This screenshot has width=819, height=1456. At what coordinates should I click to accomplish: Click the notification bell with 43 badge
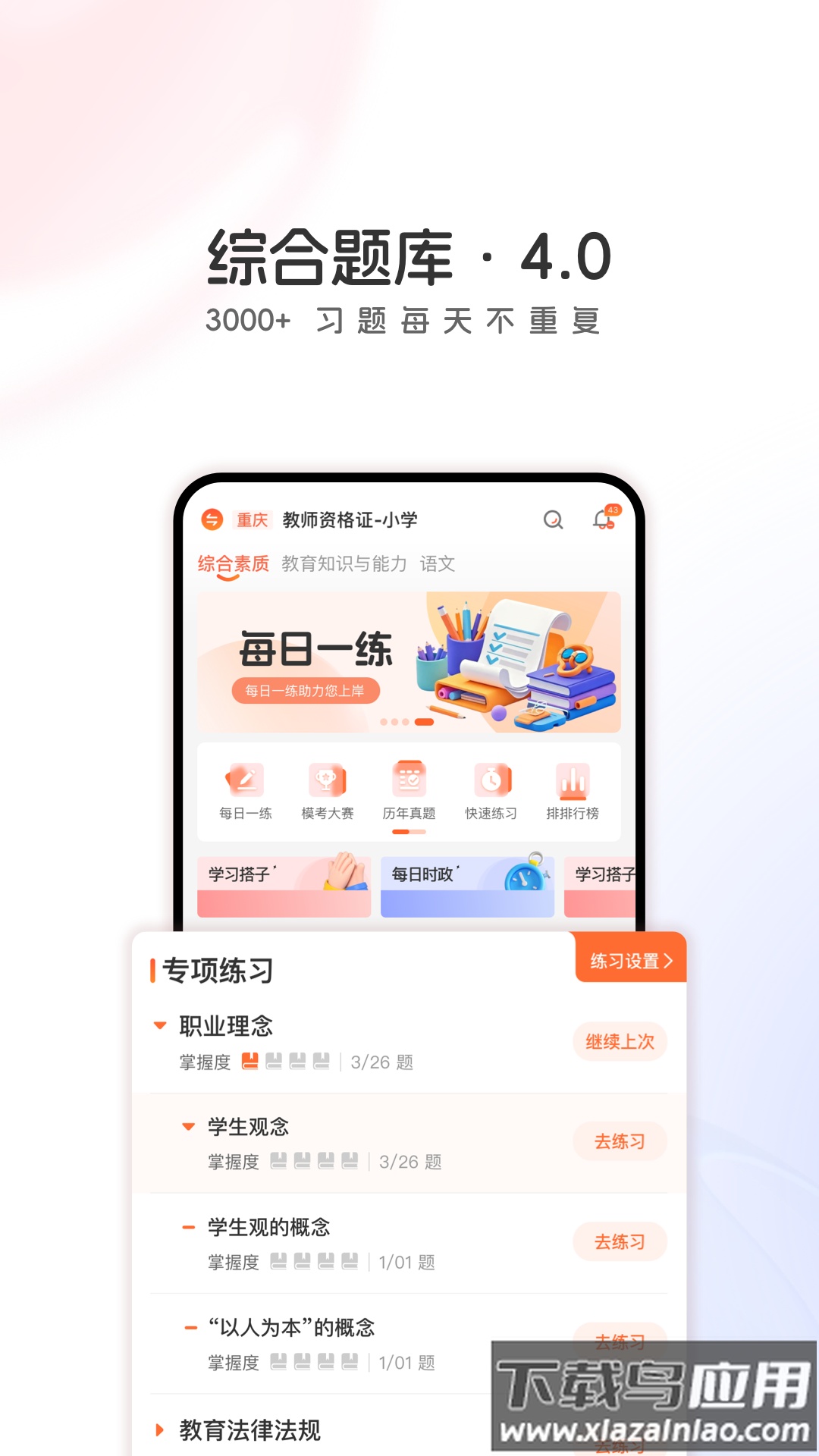tap(601, 520)
